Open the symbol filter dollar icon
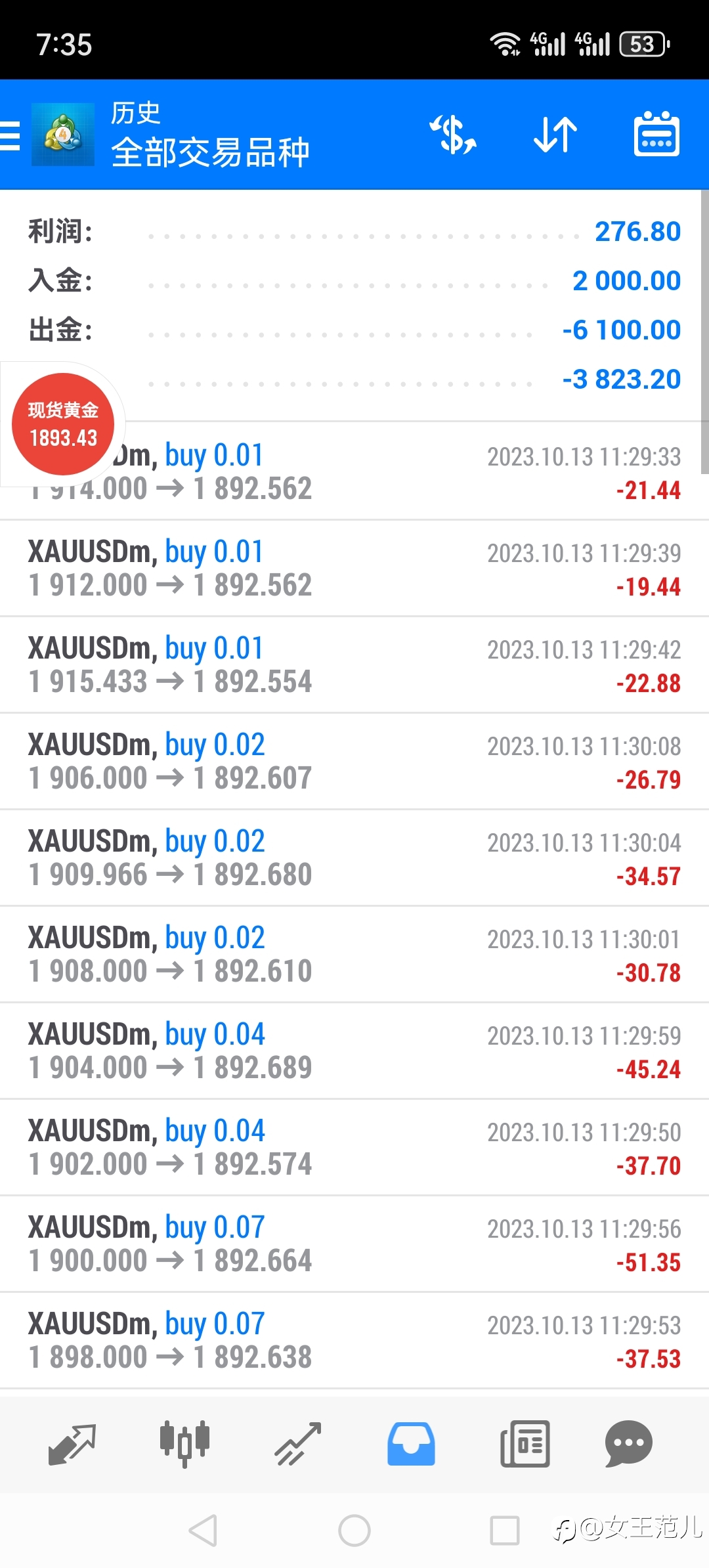The image size is (709, 1568). [453, 135]
